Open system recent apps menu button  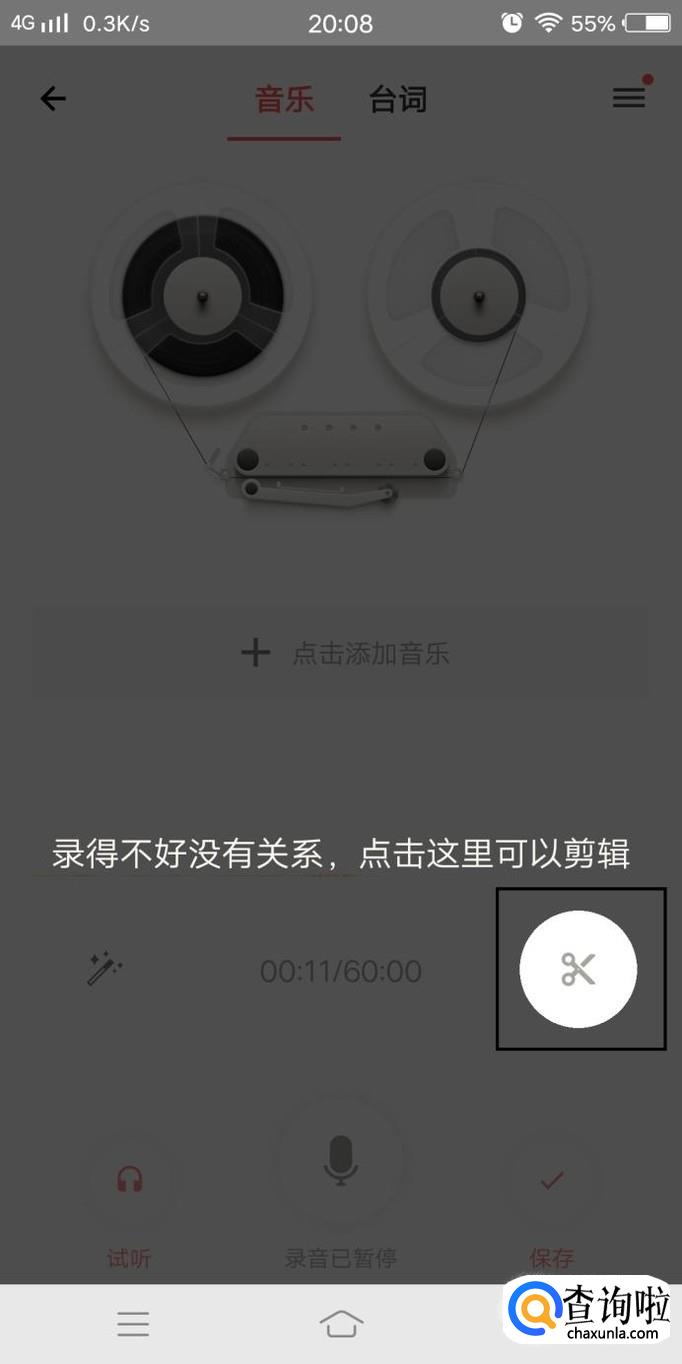133,1325
